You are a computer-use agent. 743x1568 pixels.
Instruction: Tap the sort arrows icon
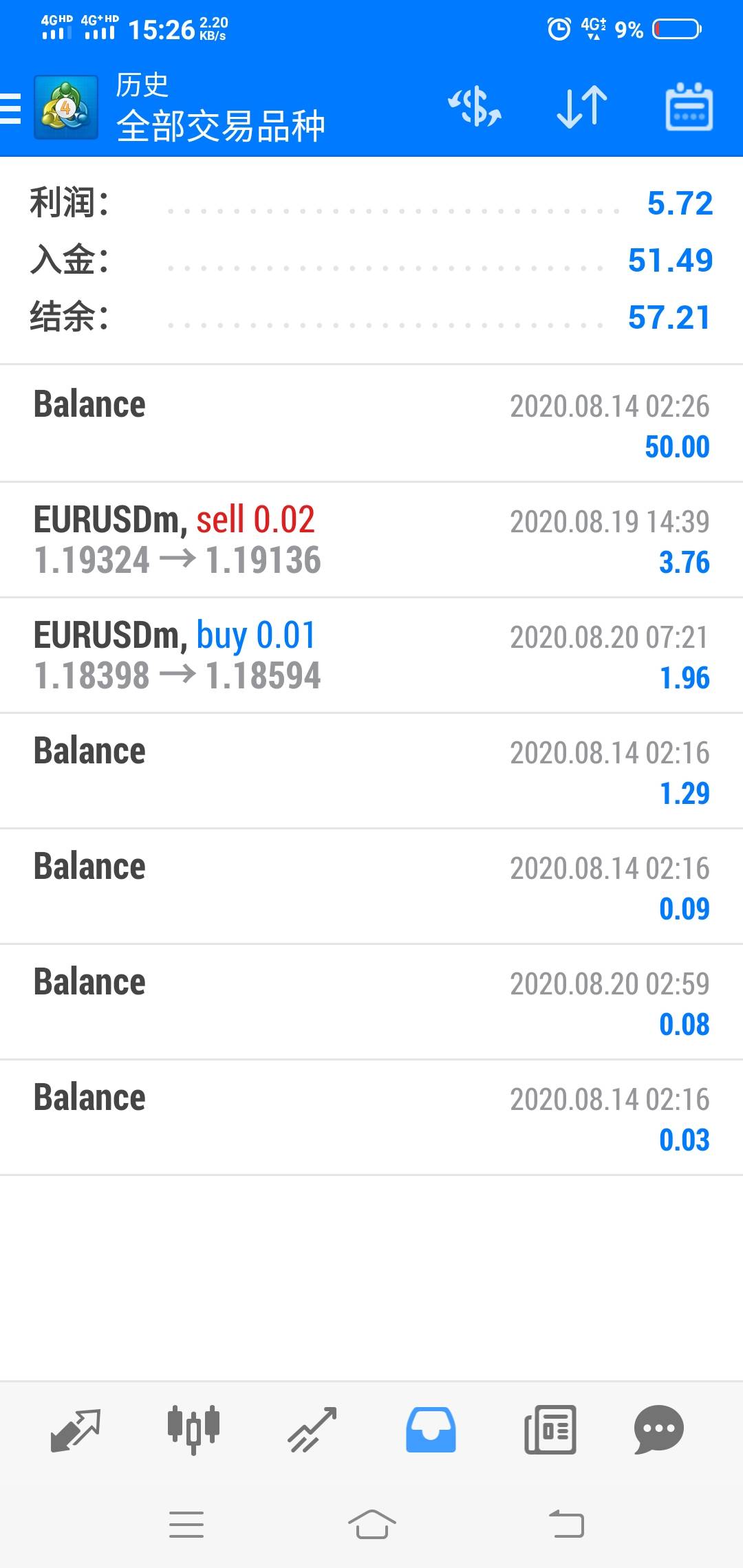[582, 107]
